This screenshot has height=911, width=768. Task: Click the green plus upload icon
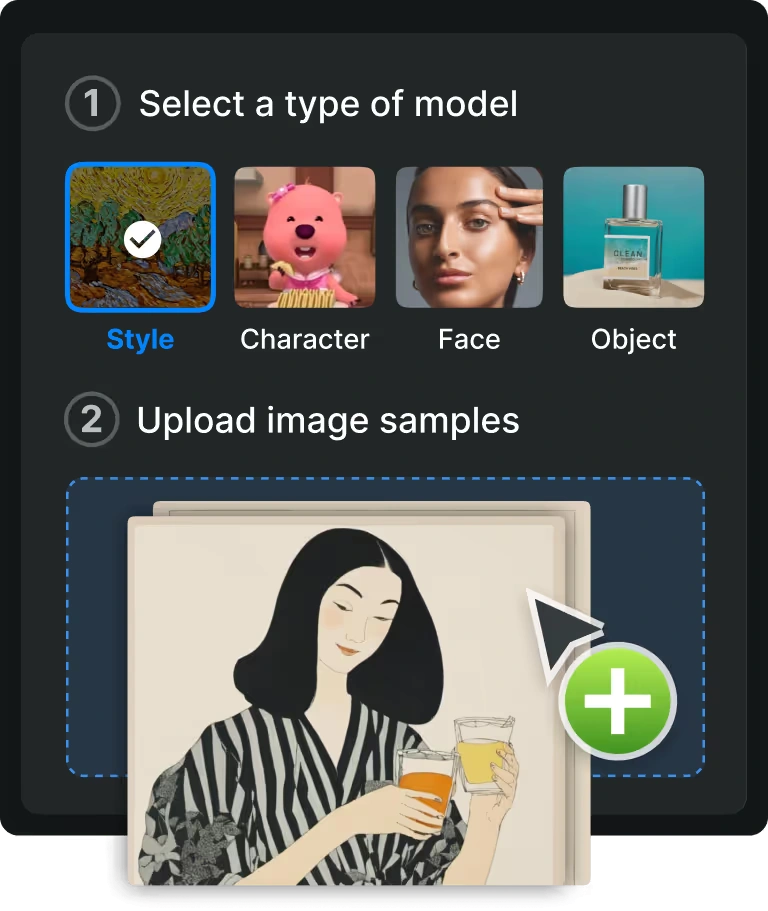pos(617,702)
